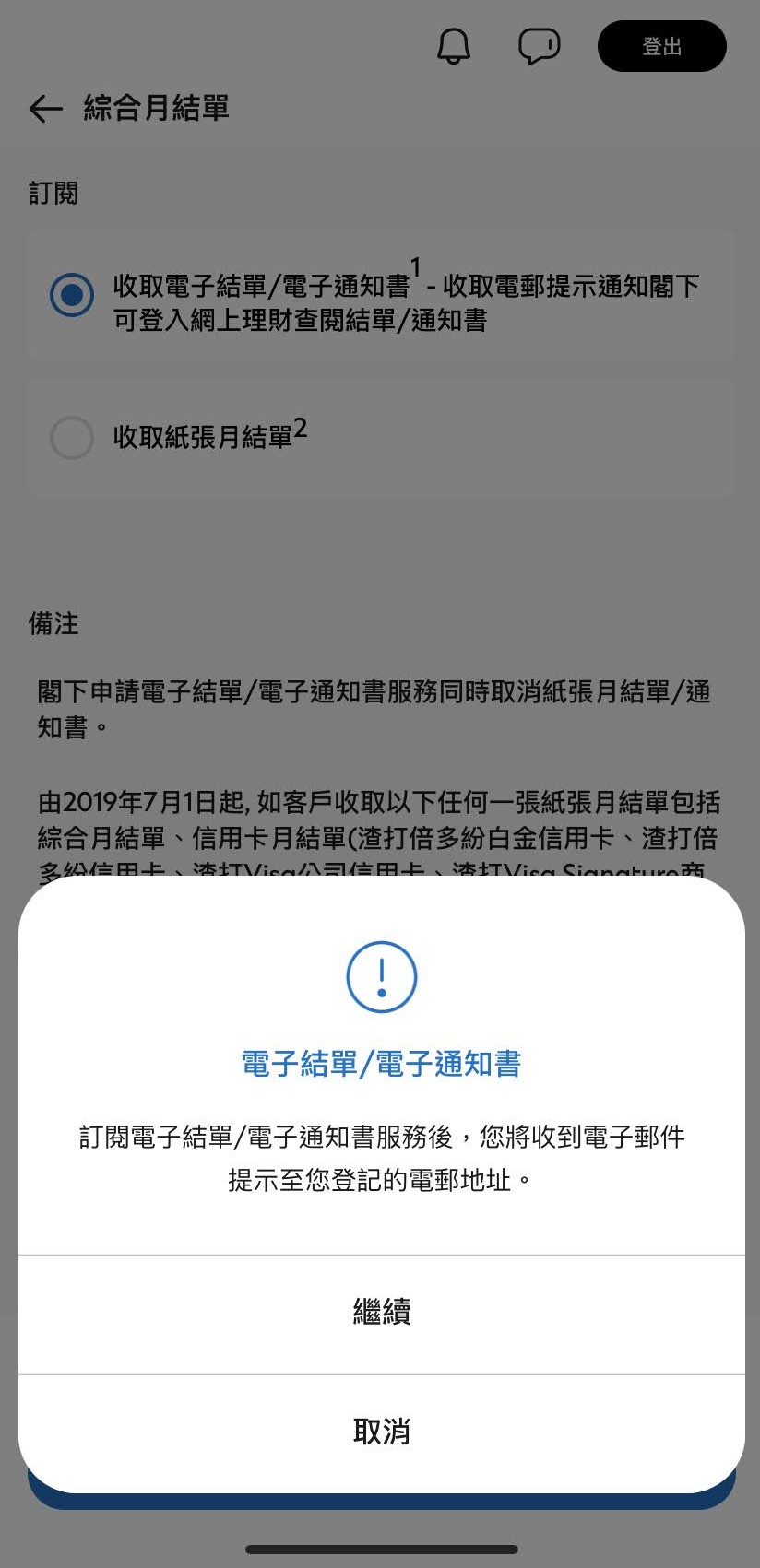Tap the 綜合月結單 title area
Screen dimensions: 760x1568
coord(155,109)
